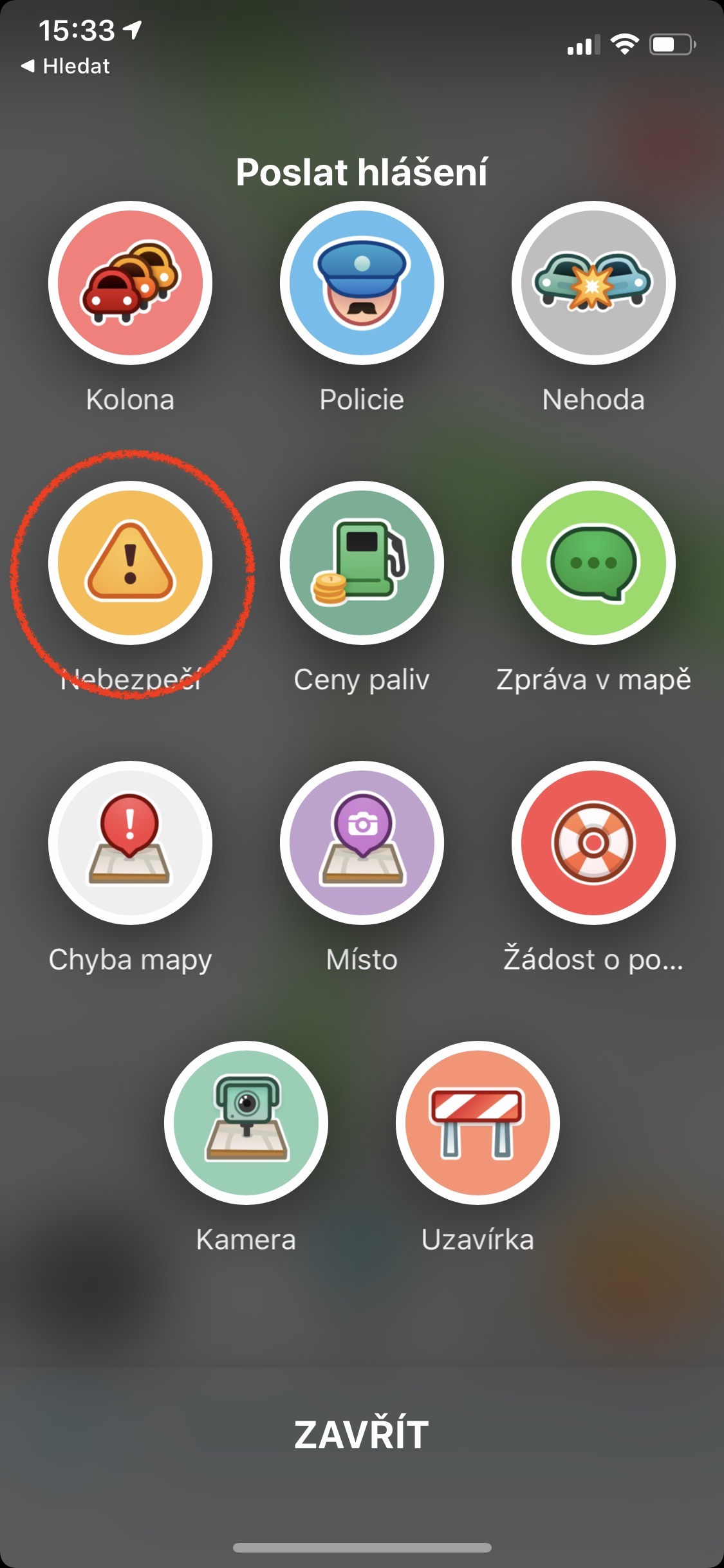
Task: Open Žádost o po... roadside help
Action: point(593,843)
